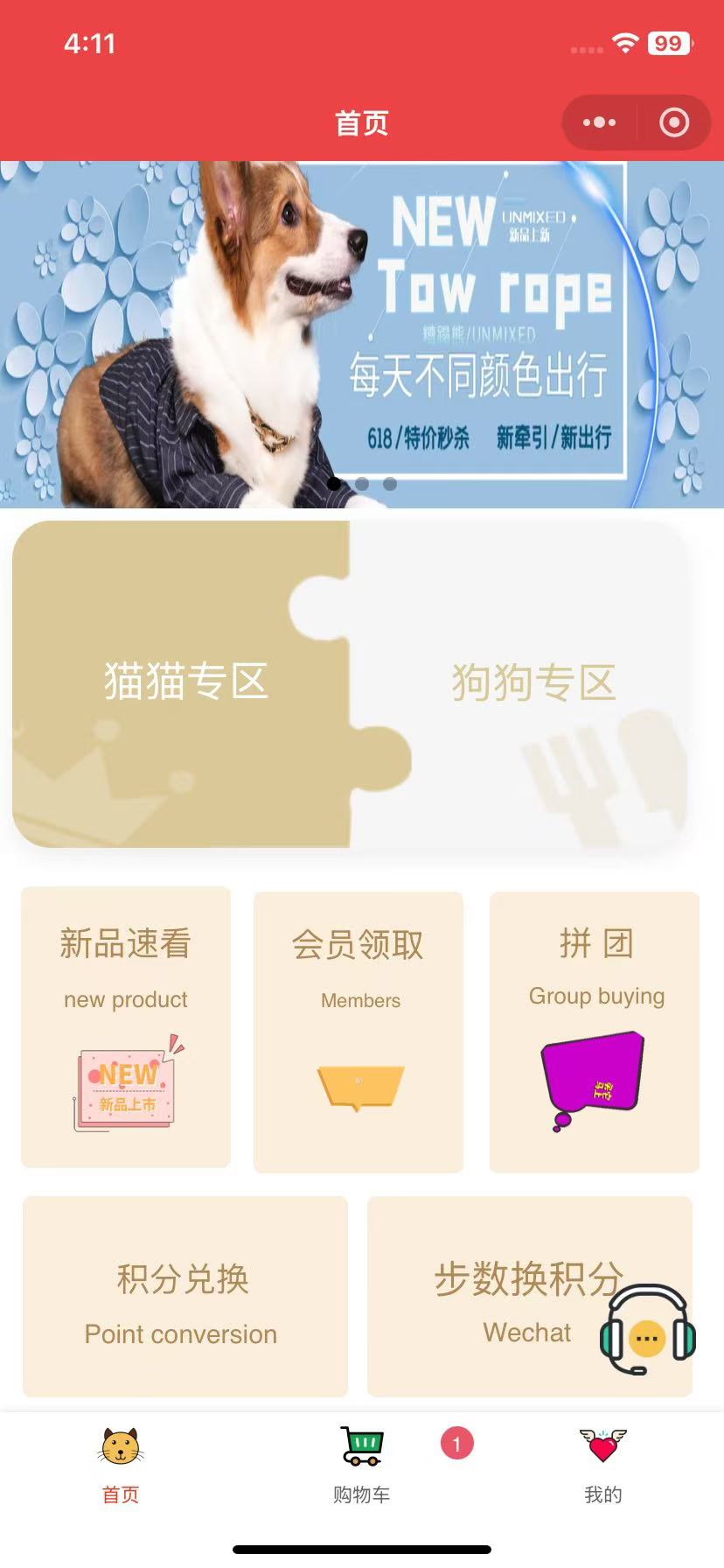This screenshot has height=1568, width=724.
Task: Open 新品速看 new product card
Action: [126, 1026]
